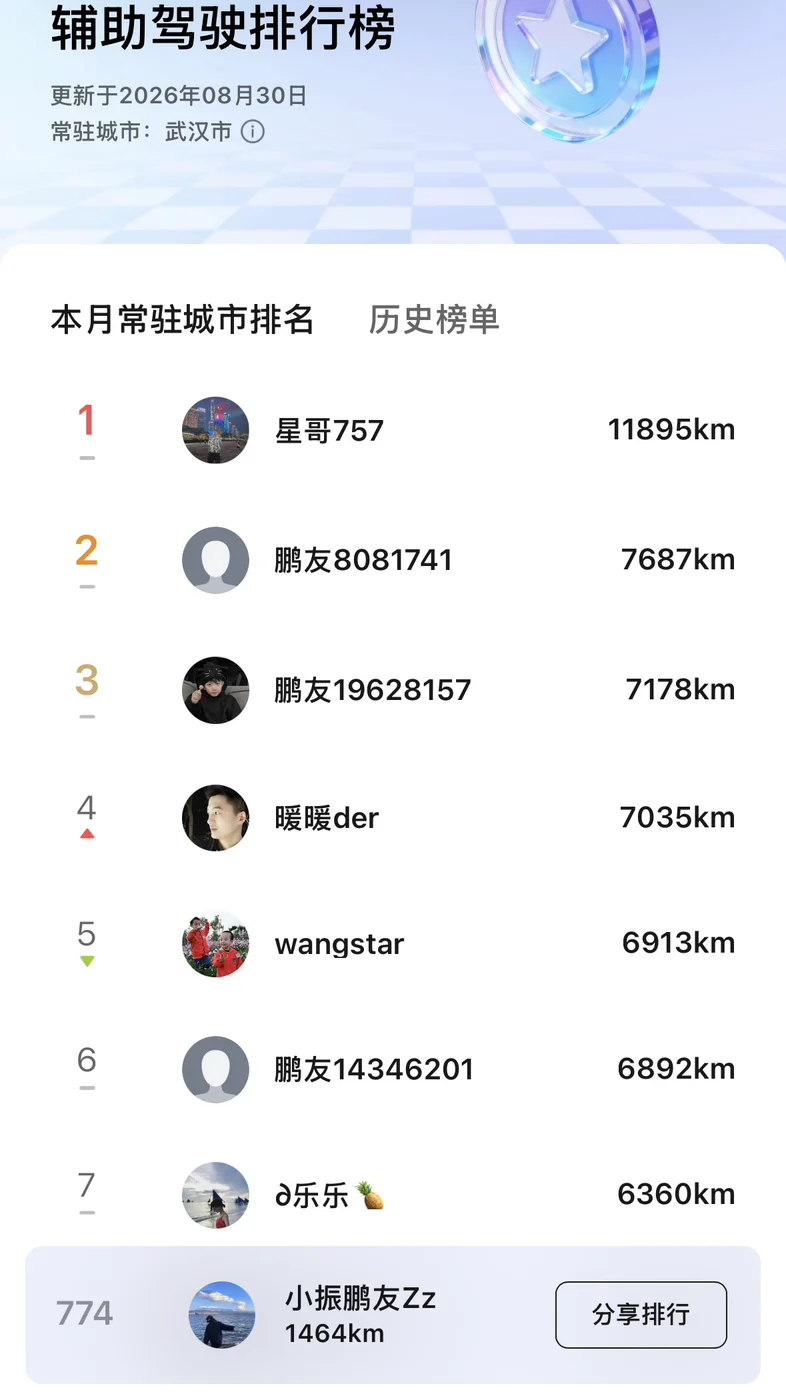Viewport: 786px width, 1396px height.
Task: Select the 本月常驻城市排名 tab
Action: pyautogui.click(x=183, y=320)
